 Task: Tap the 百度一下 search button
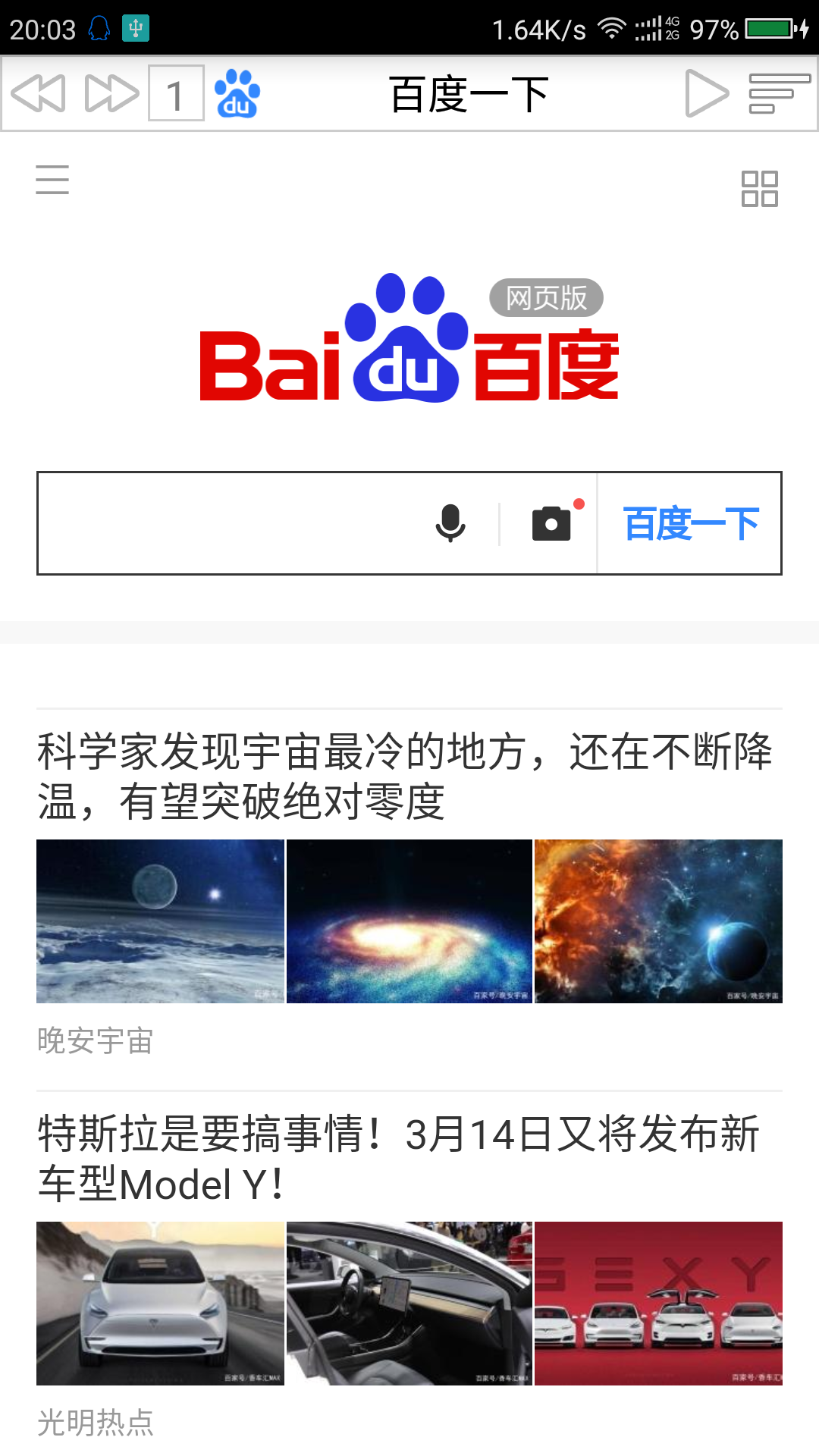(690, 523)
